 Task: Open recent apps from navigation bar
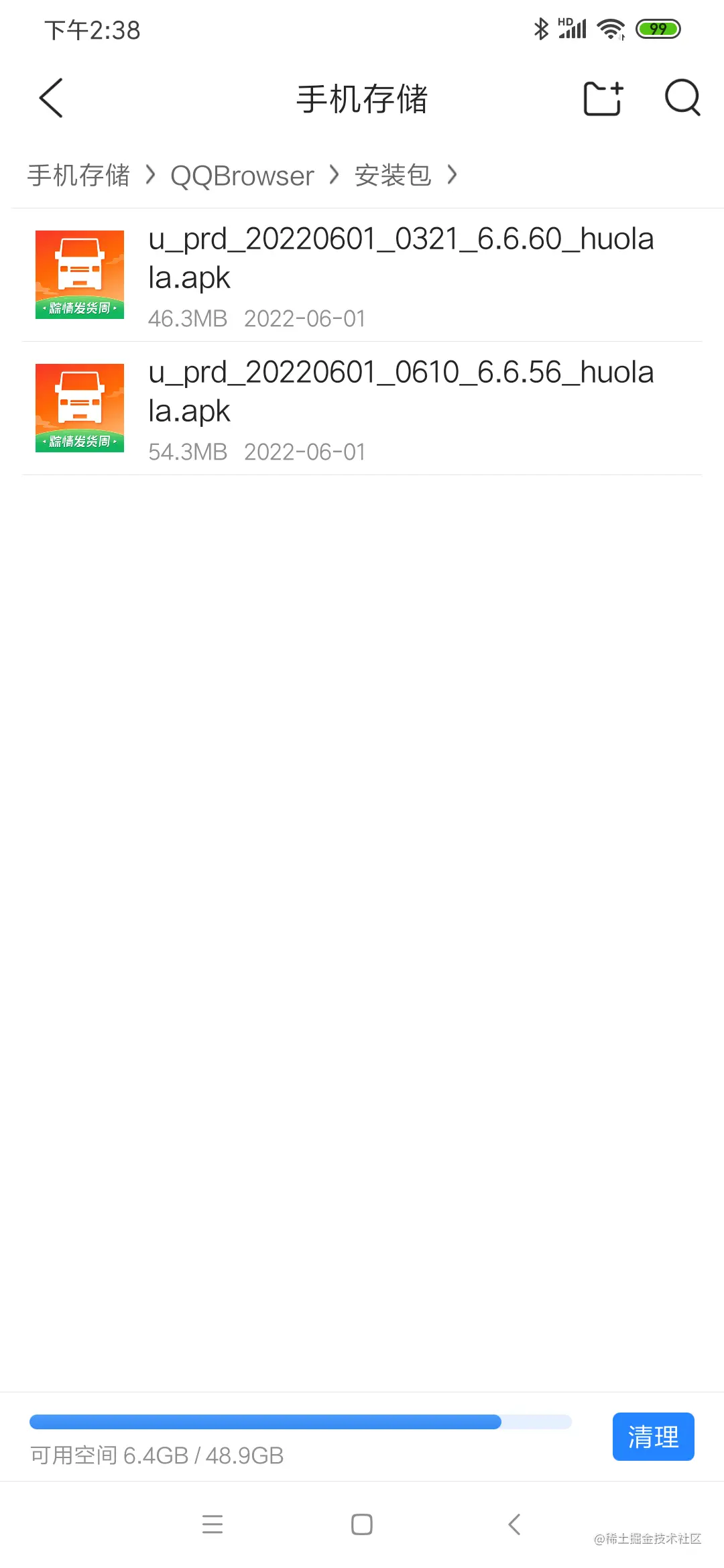point(213,1524)
